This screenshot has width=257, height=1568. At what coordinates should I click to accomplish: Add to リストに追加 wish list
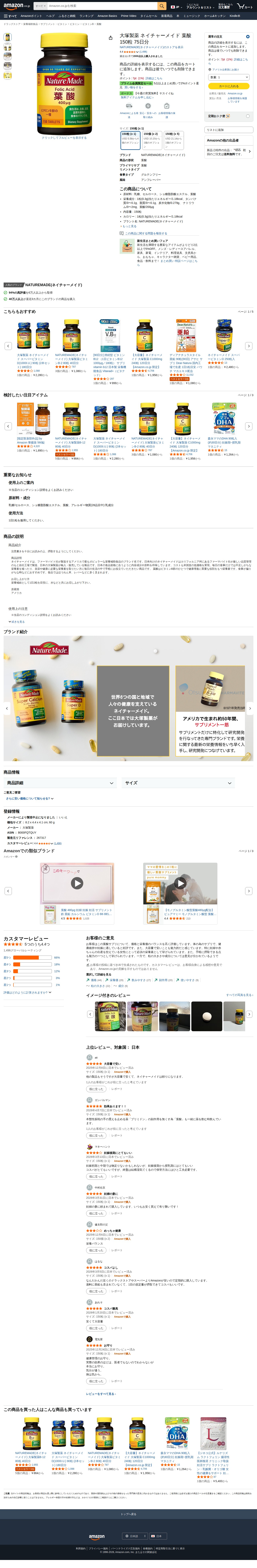(228, 130)
